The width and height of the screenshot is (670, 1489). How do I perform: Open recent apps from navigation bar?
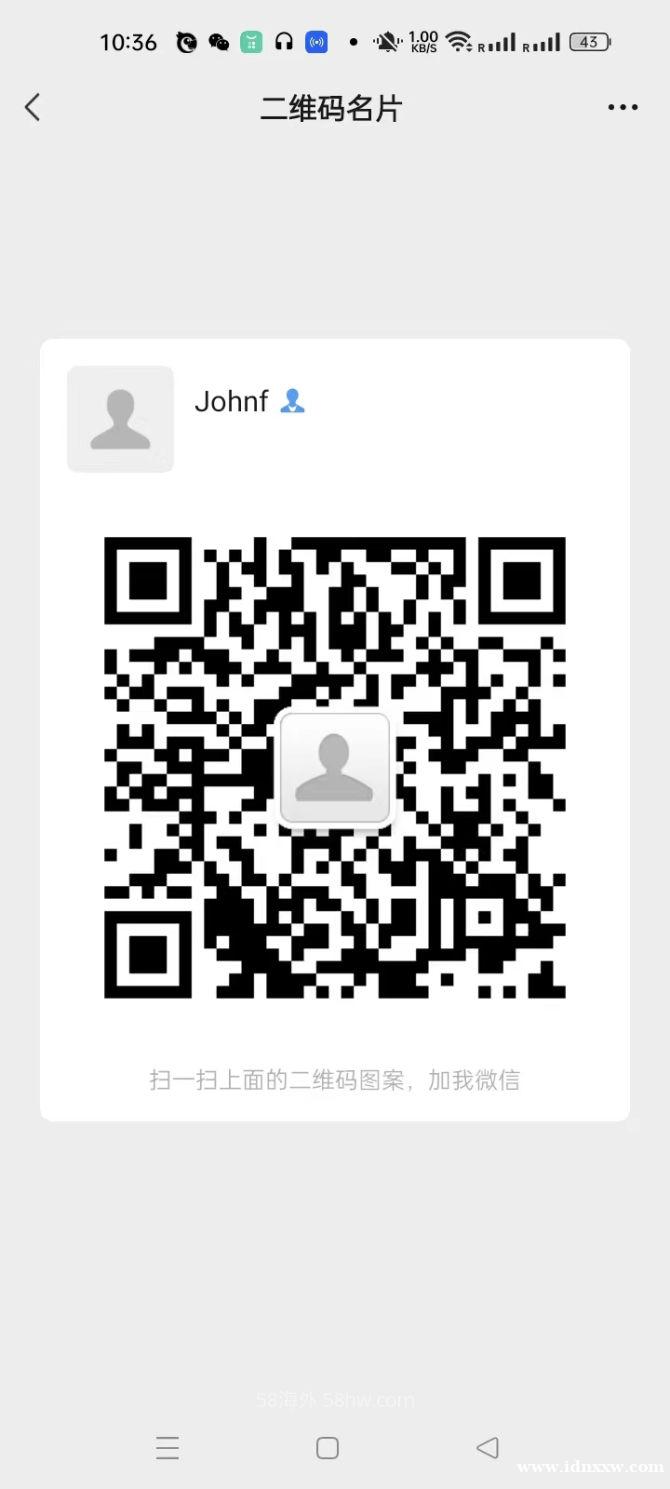pyautogui.click(x=167, y=1447)
